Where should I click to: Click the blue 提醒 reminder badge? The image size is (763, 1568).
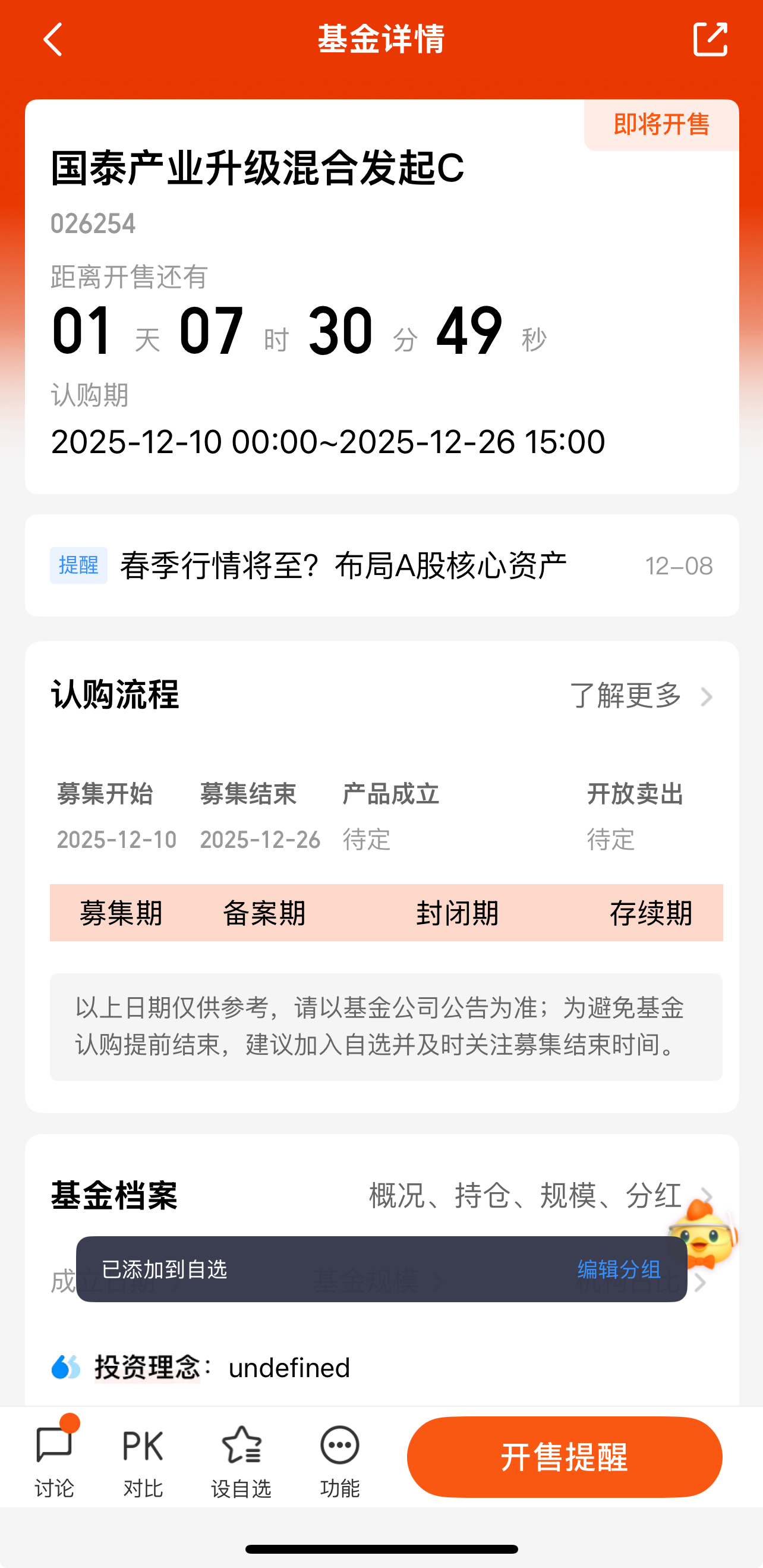tap(78, 565)
